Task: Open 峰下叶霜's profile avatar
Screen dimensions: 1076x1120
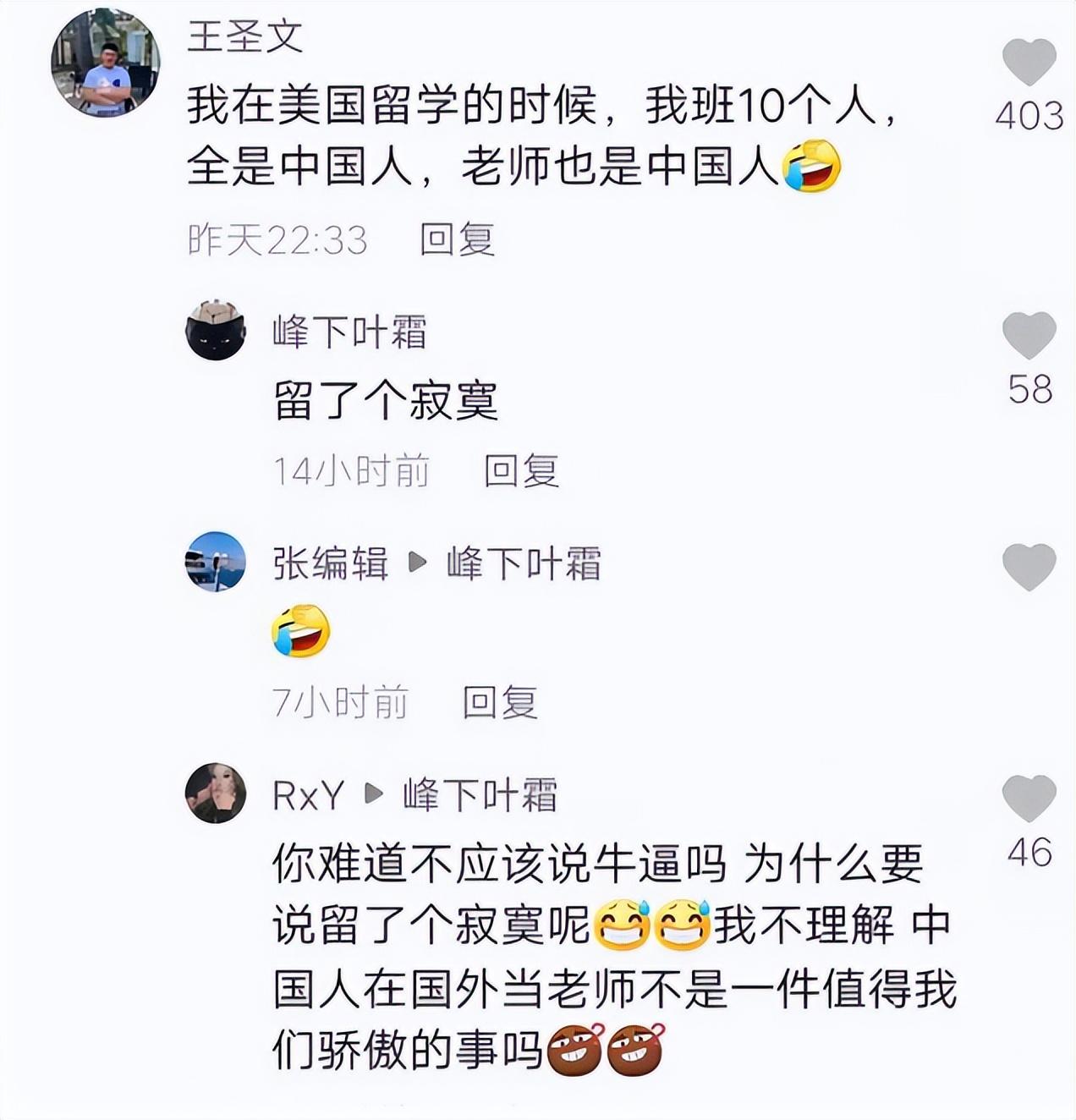Action: [x=216, y=330]
